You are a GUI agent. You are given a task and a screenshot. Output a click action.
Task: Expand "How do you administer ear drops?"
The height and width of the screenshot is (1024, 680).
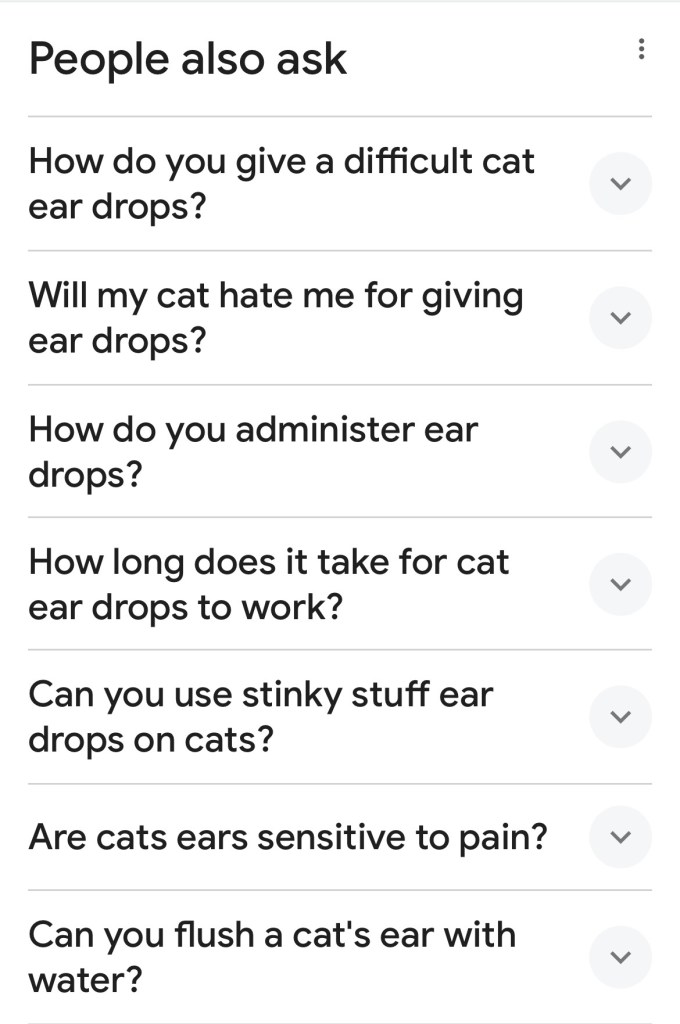coord(620,451)
